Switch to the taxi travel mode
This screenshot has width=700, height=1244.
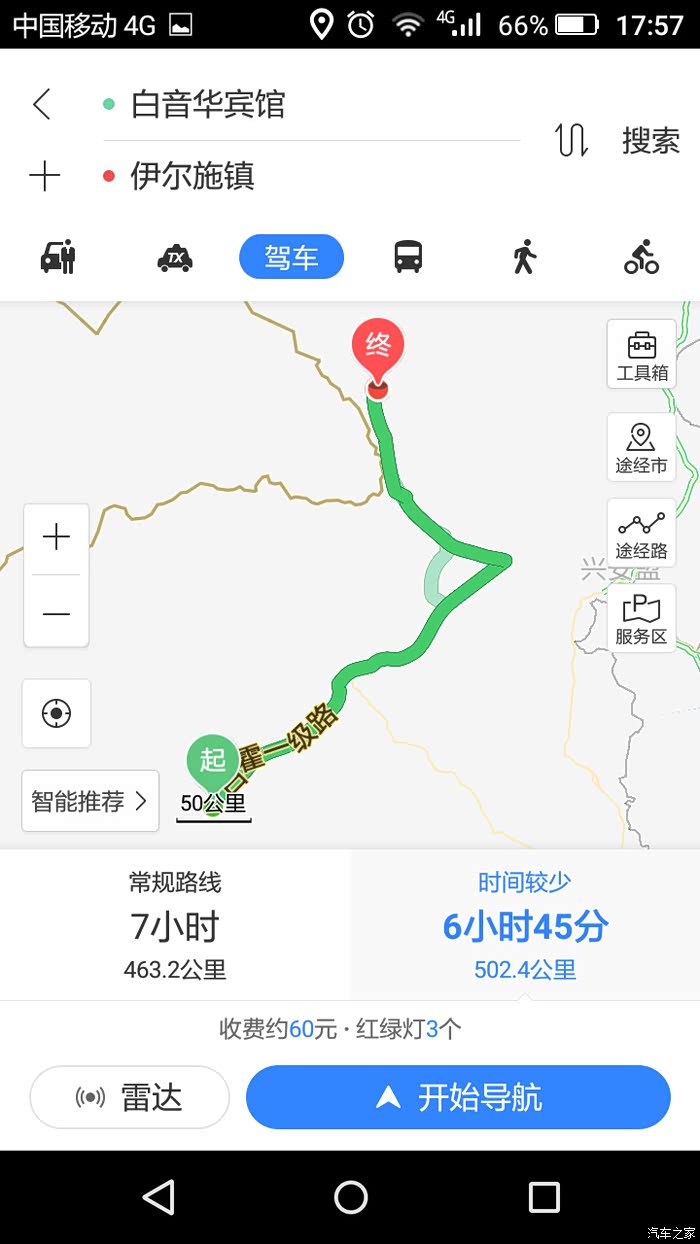pyautogui.click(x=175, y=258)
